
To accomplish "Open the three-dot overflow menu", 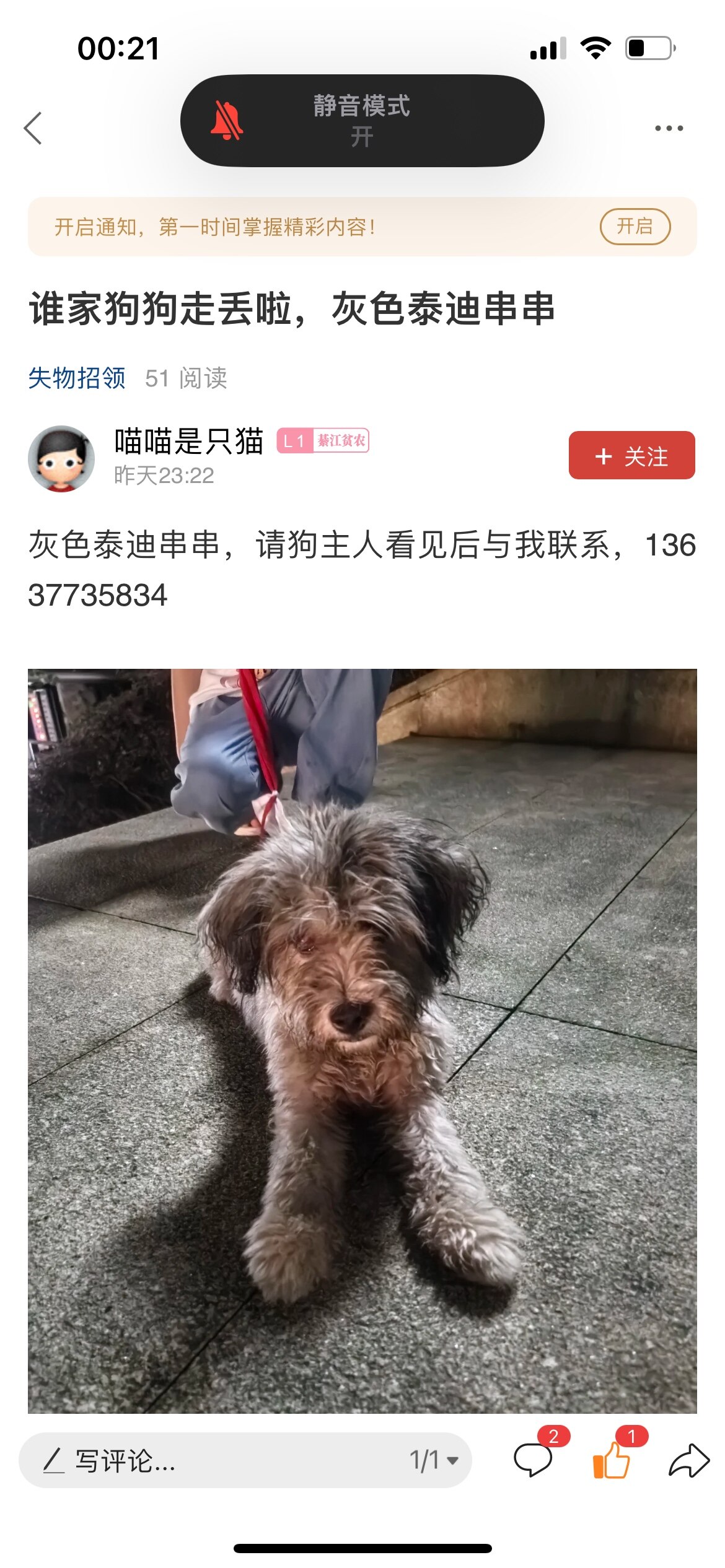I will pyautogui.click(x=669, y=128).
